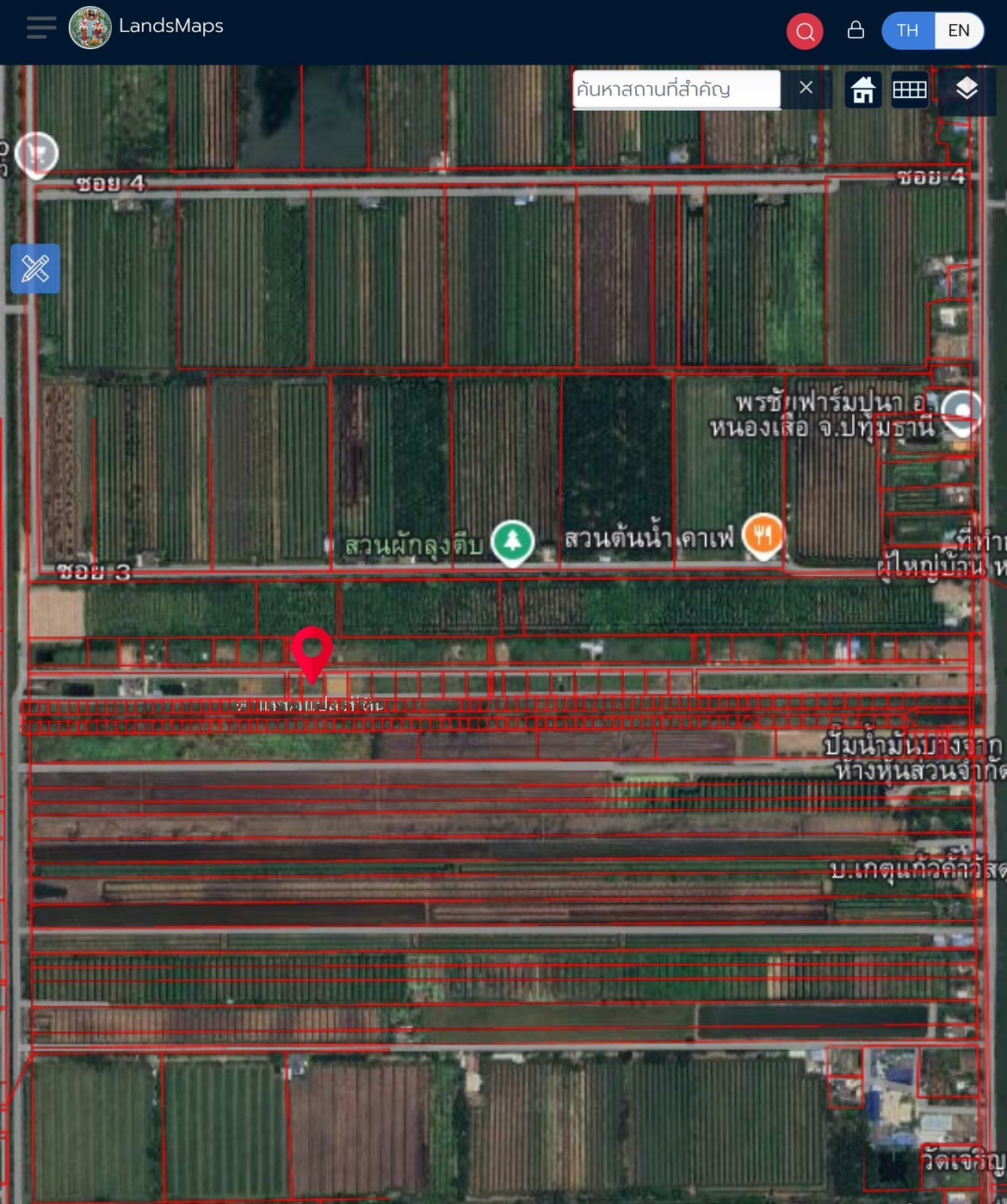Image resolution: width=1007 pixels, height=1204 pixels.
Task: Open the สวนต้นน้ำ คาเฟ่ restaurant marker
Action: tap(763, 535)
